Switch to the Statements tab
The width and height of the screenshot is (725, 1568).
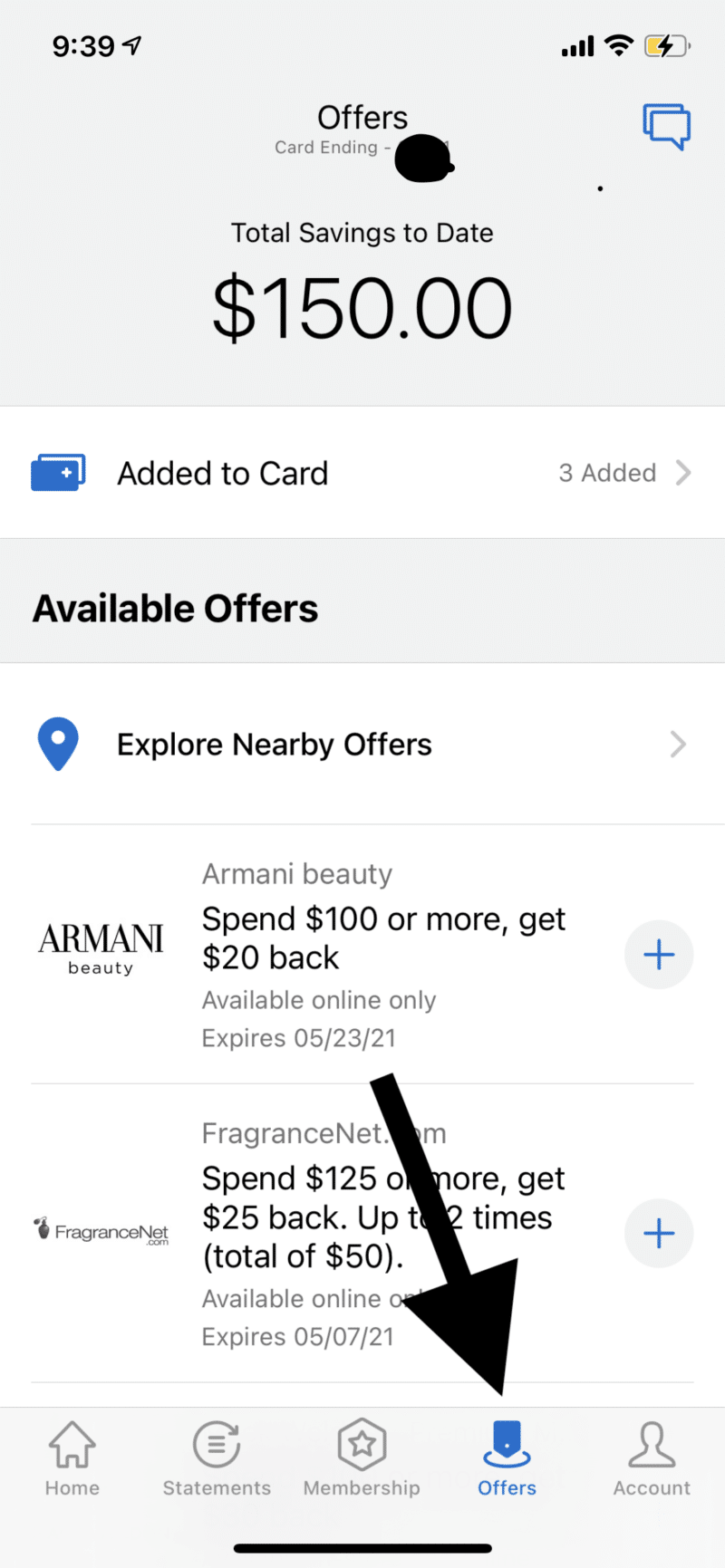[217, 1457]
